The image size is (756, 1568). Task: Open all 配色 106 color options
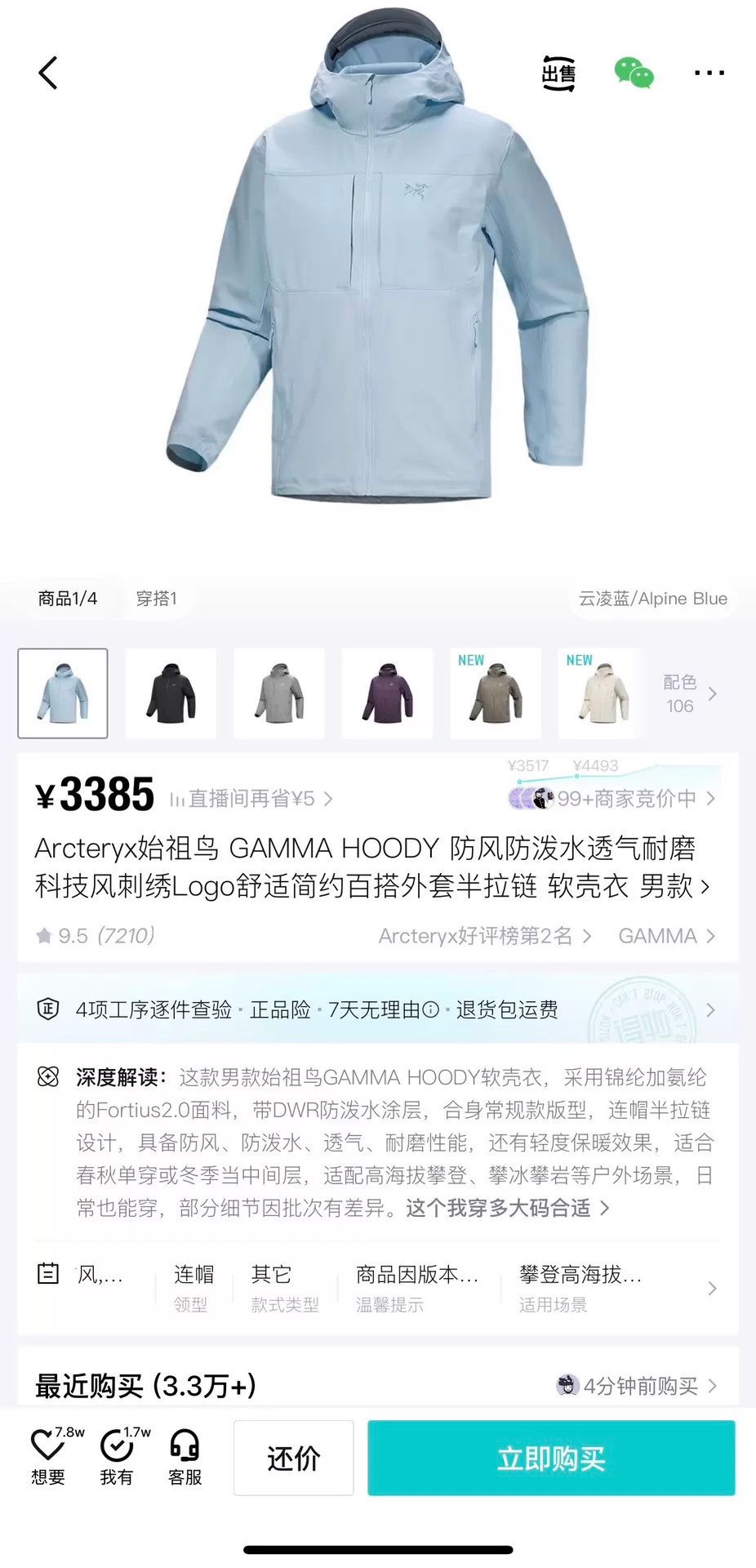point(690,694)
